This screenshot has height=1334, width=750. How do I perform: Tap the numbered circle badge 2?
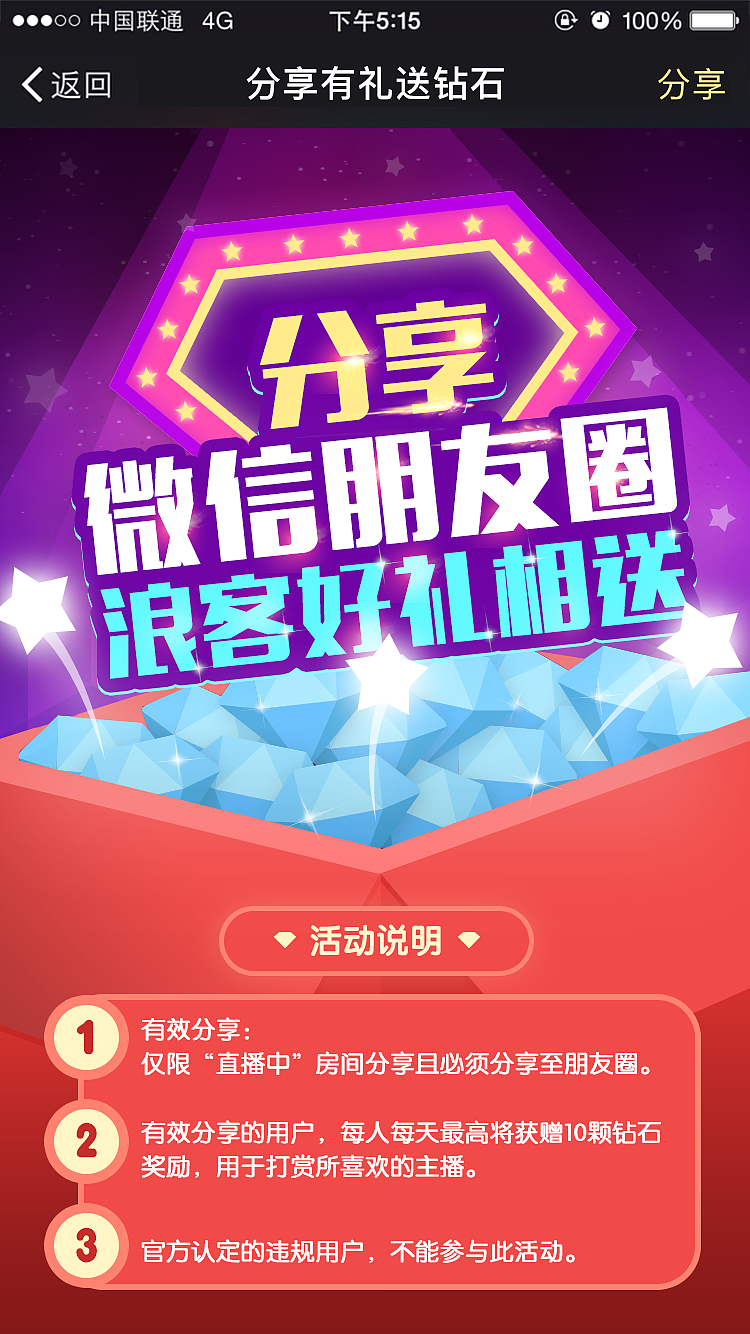(x=85, y=1142)
